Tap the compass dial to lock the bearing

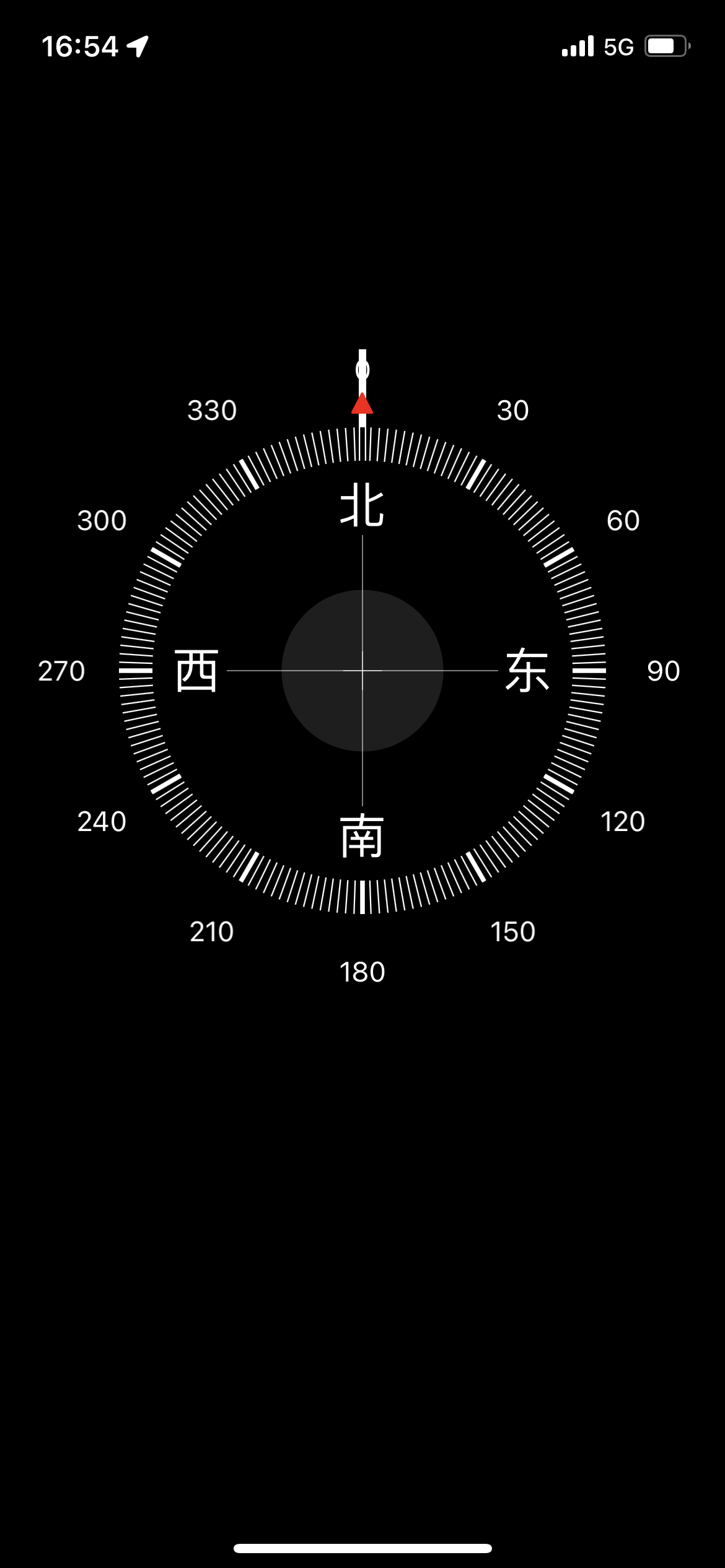click(x=362, y=671)
